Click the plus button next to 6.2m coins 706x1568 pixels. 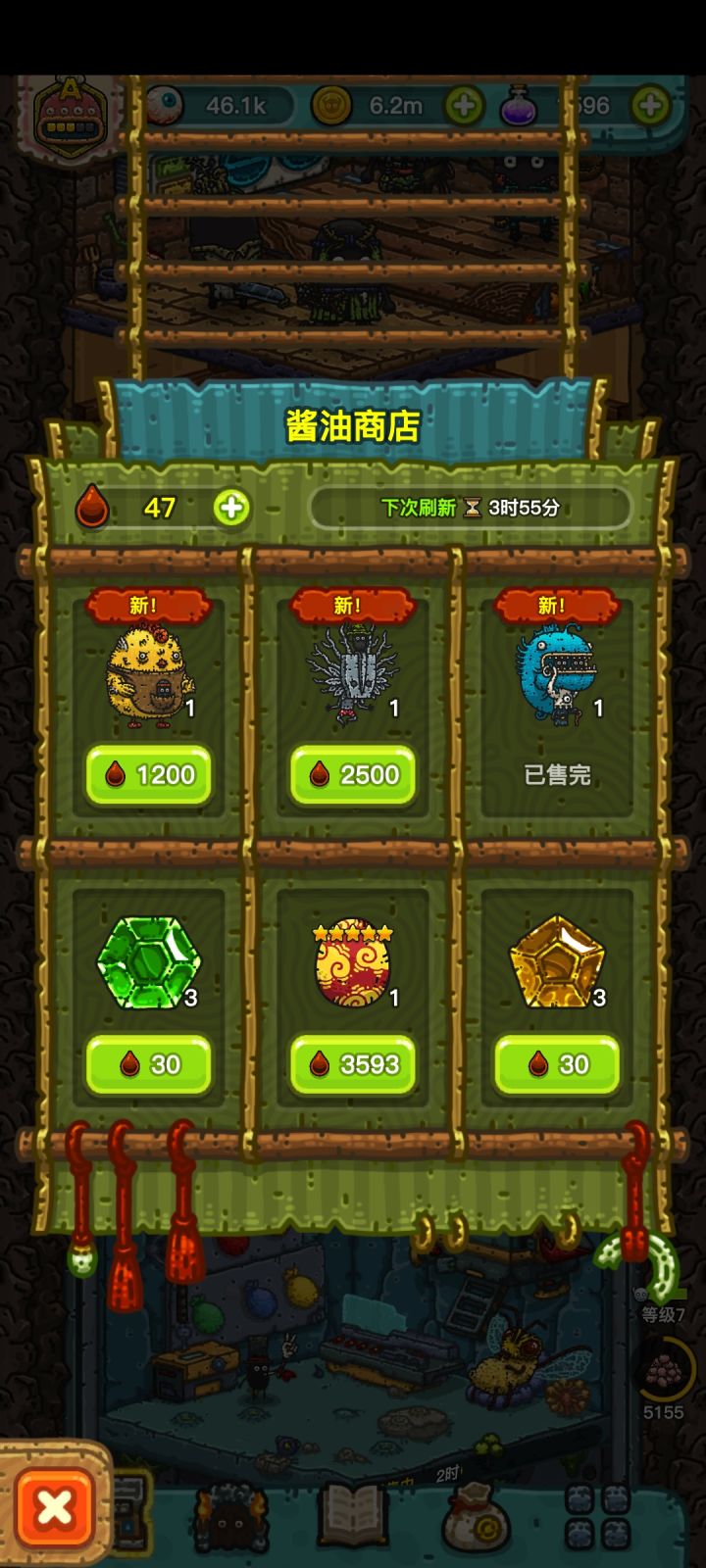pos(463,106)
